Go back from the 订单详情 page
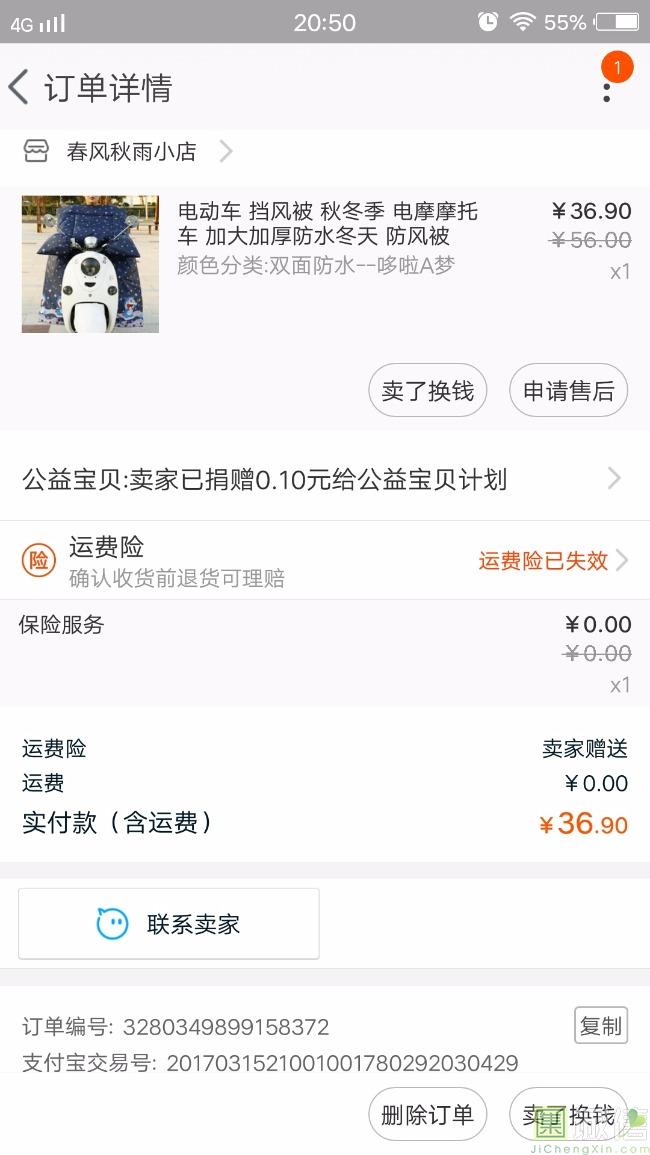 [20, 88]
